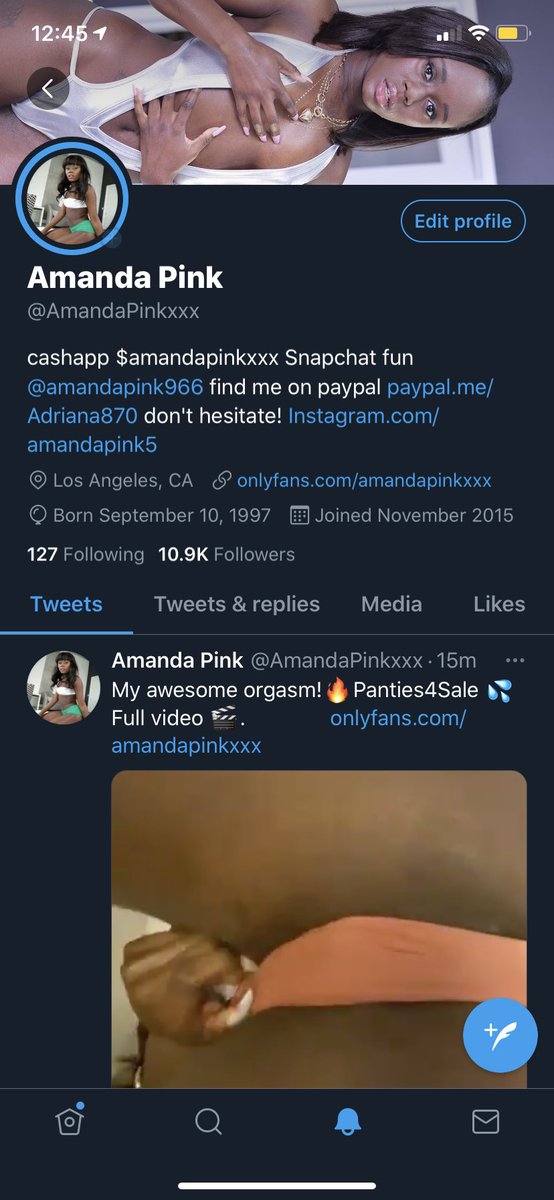Open the profile picture

click(72, 197)
